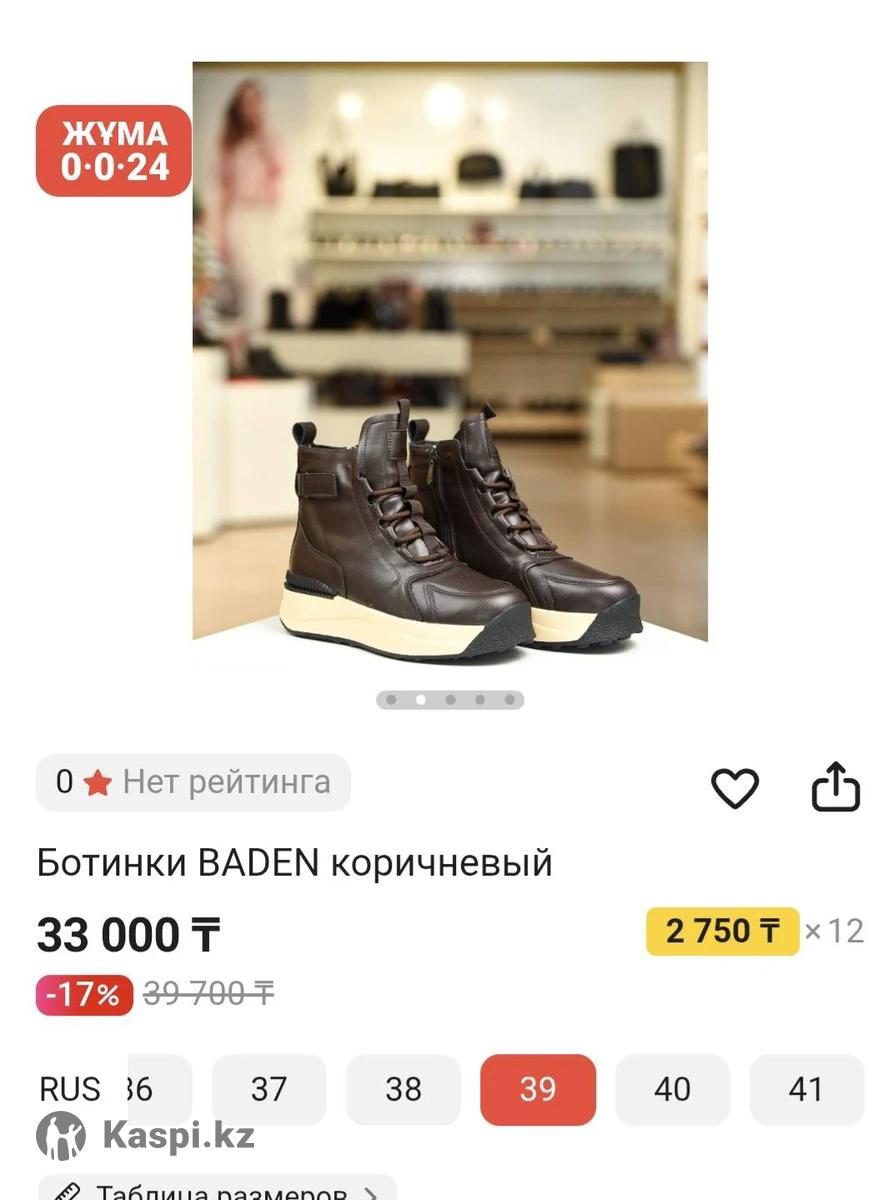888x1200 pixels.
Task: Choose size 38
Action: pos(403,1089)
